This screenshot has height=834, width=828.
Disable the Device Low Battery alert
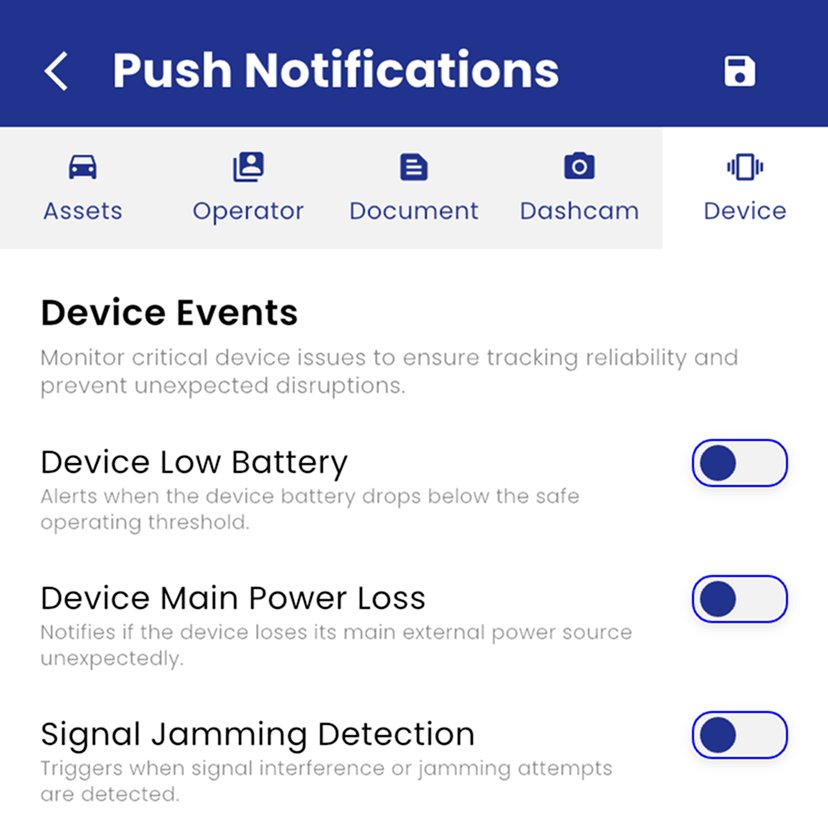click(740, 463)
